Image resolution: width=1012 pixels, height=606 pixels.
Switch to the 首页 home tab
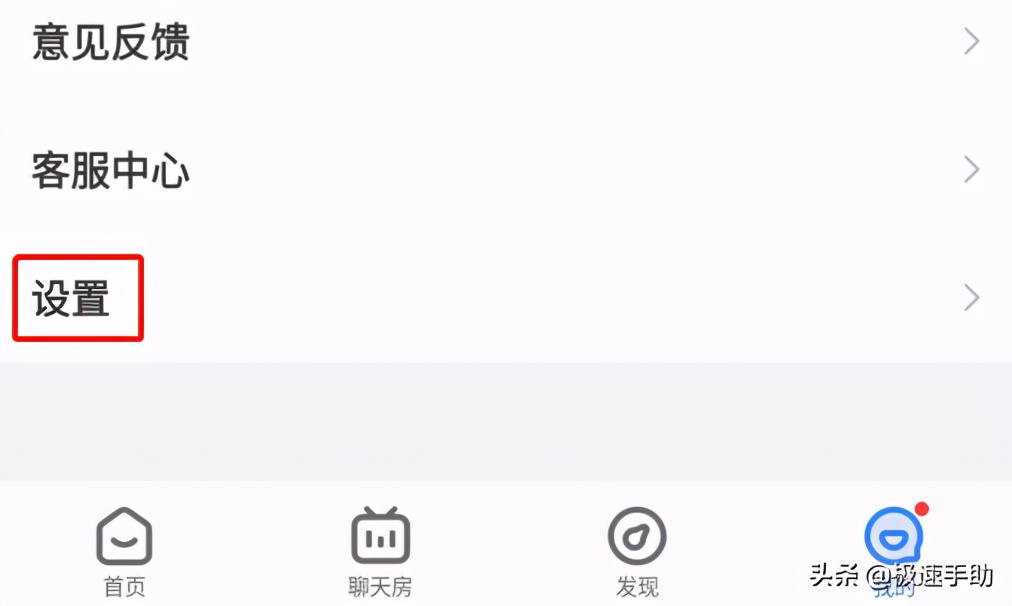(x=124, y=550)
